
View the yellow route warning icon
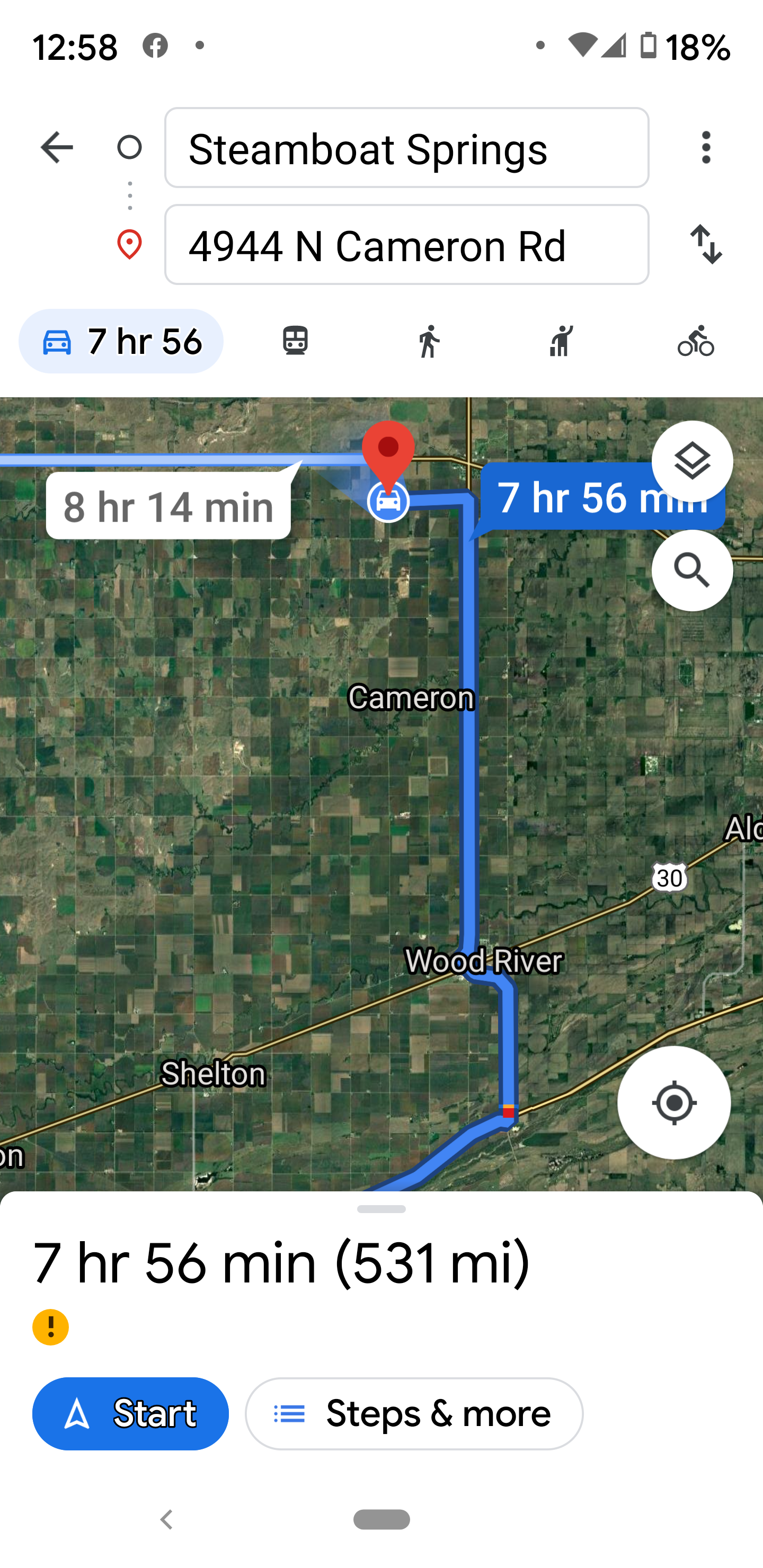(50, 1327)
